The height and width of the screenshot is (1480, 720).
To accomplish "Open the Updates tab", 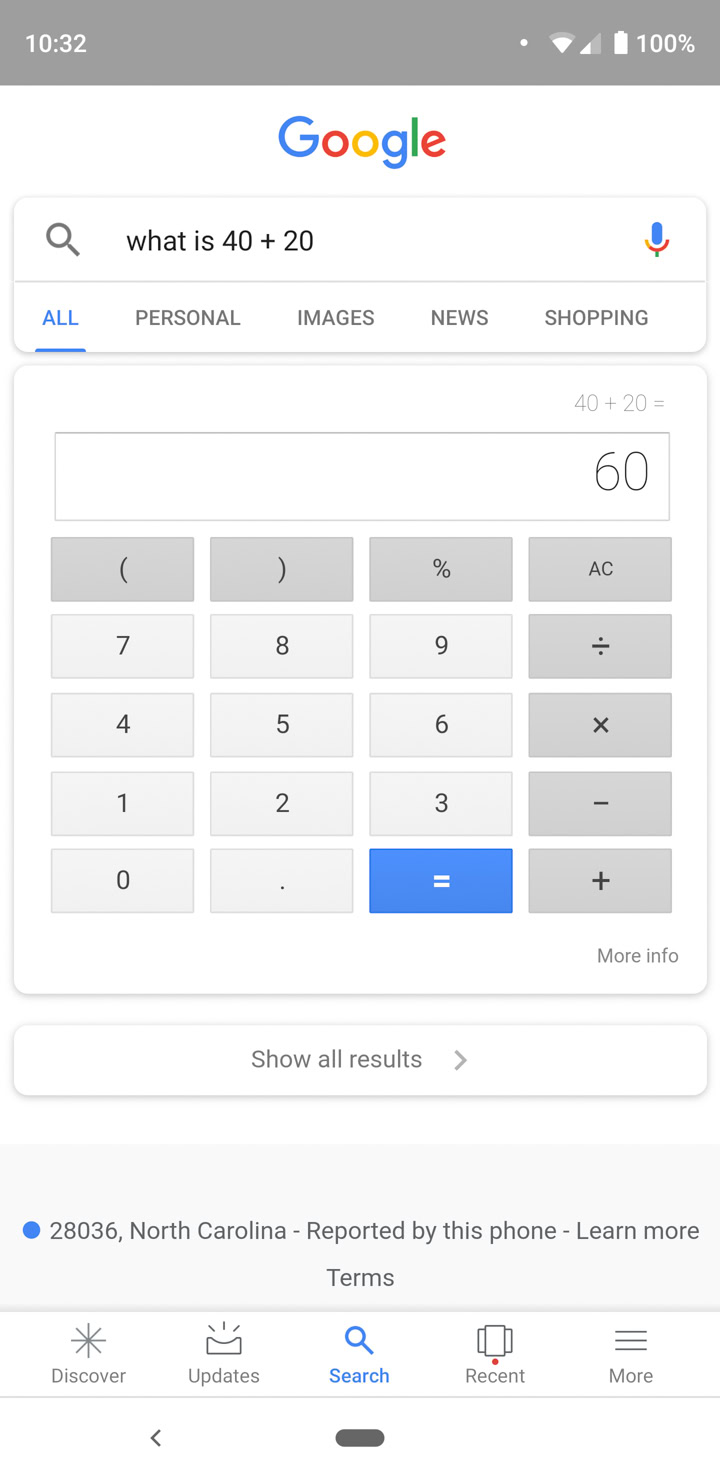I will 224,1355.
